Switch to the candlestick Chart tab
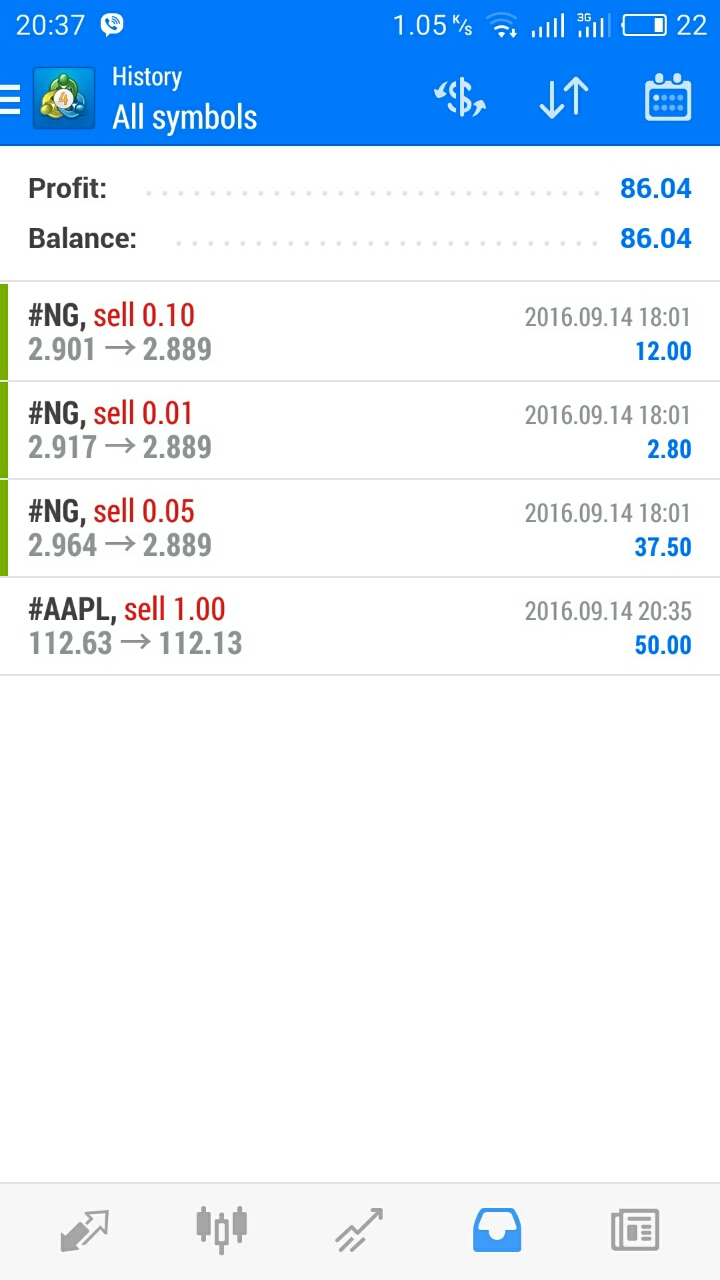The height and width of the screenshot is (1280, 720). pos(221,1228)
